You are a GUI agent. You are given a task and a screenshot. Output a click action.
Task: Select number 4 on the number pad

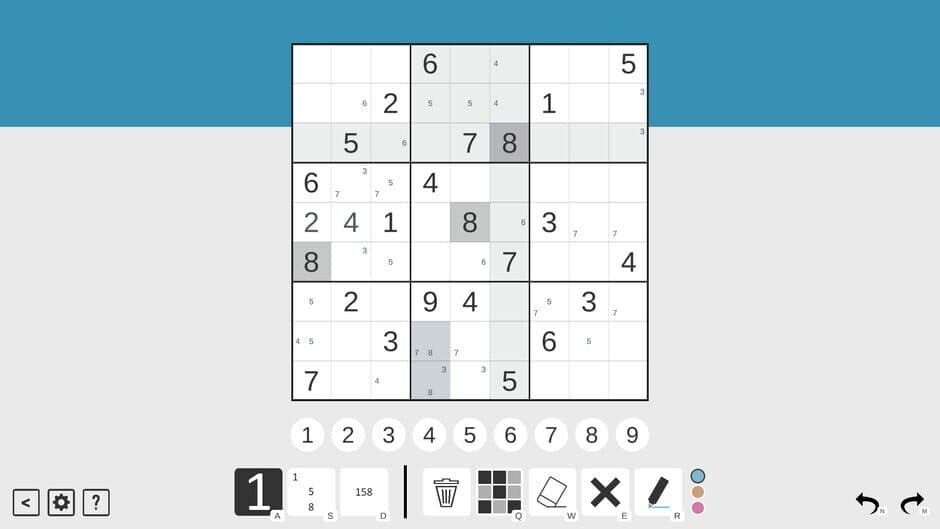[x=429, y=435]
